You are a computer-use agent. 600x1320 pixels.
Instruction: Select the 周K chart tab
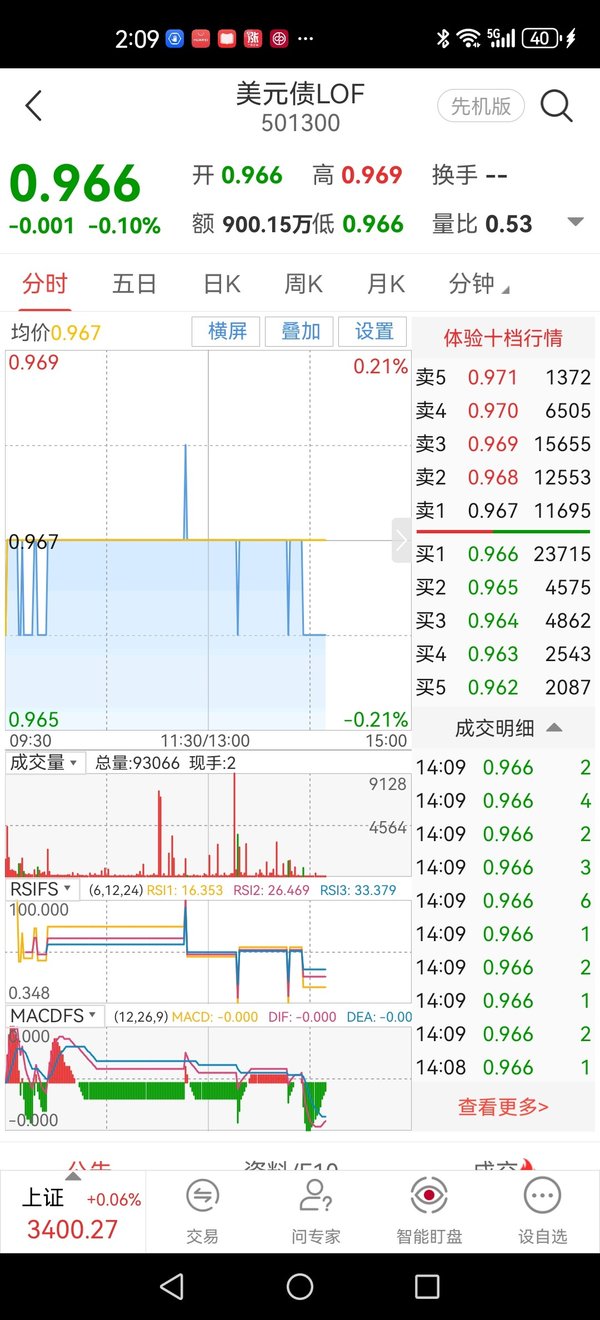303,284
